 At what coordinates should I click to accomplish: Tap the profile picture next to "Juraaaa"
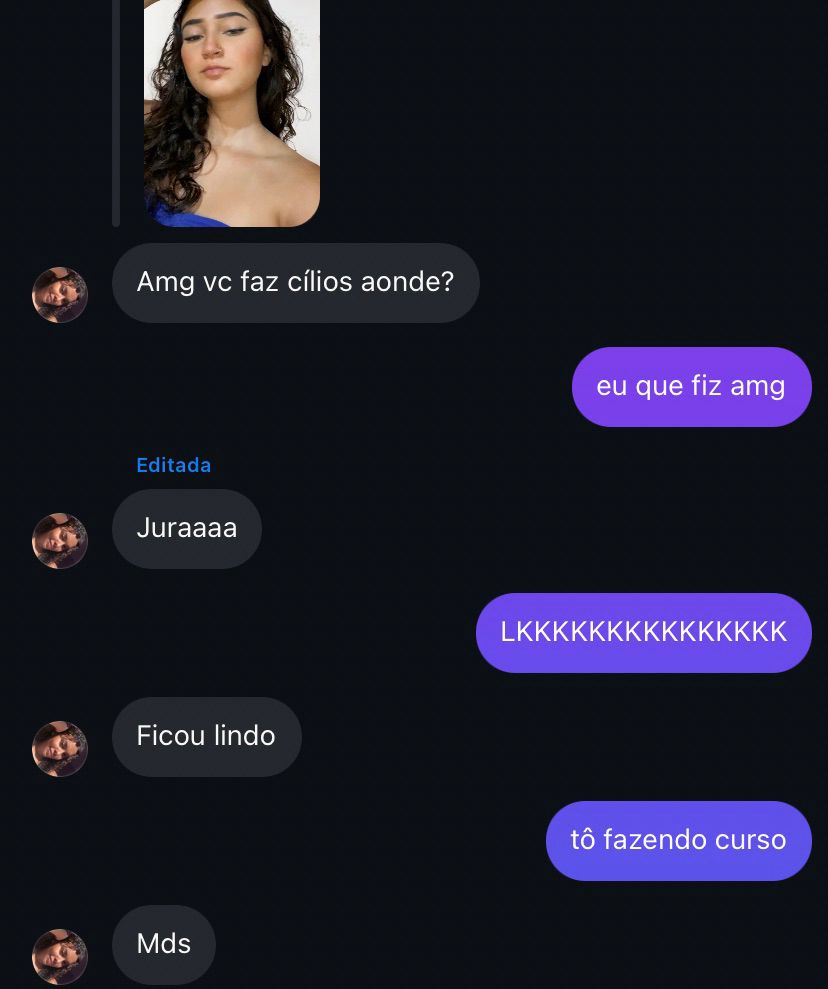tap(60, 541)
